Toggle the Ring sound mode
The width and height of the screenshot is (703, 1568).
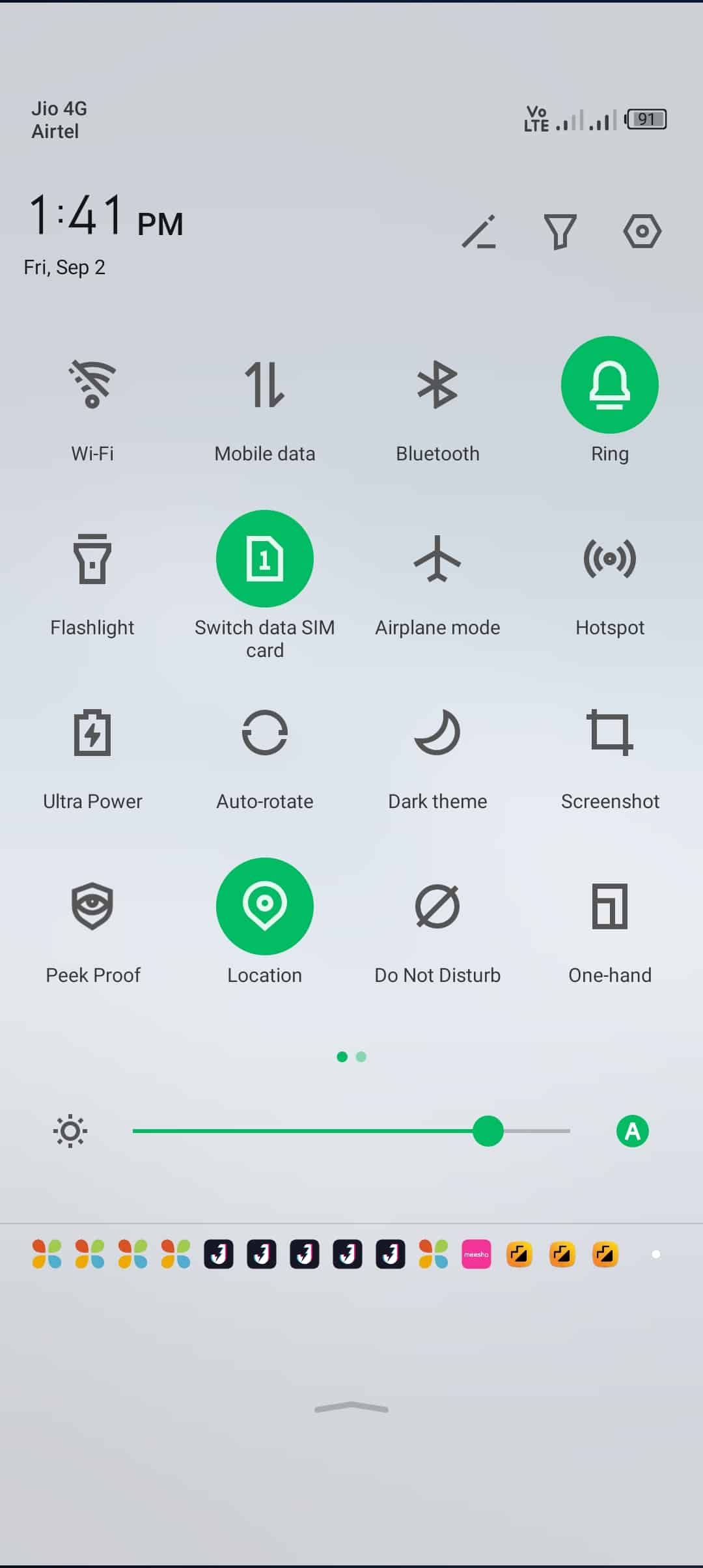[x=610, y=385]
